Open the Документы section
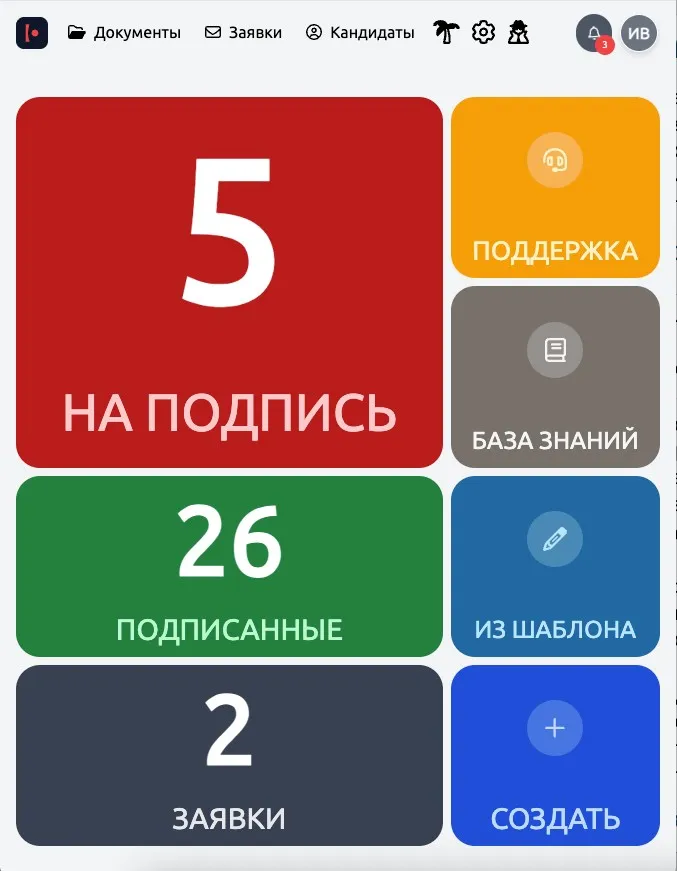The image size is (677, 871). coord(124,33)
